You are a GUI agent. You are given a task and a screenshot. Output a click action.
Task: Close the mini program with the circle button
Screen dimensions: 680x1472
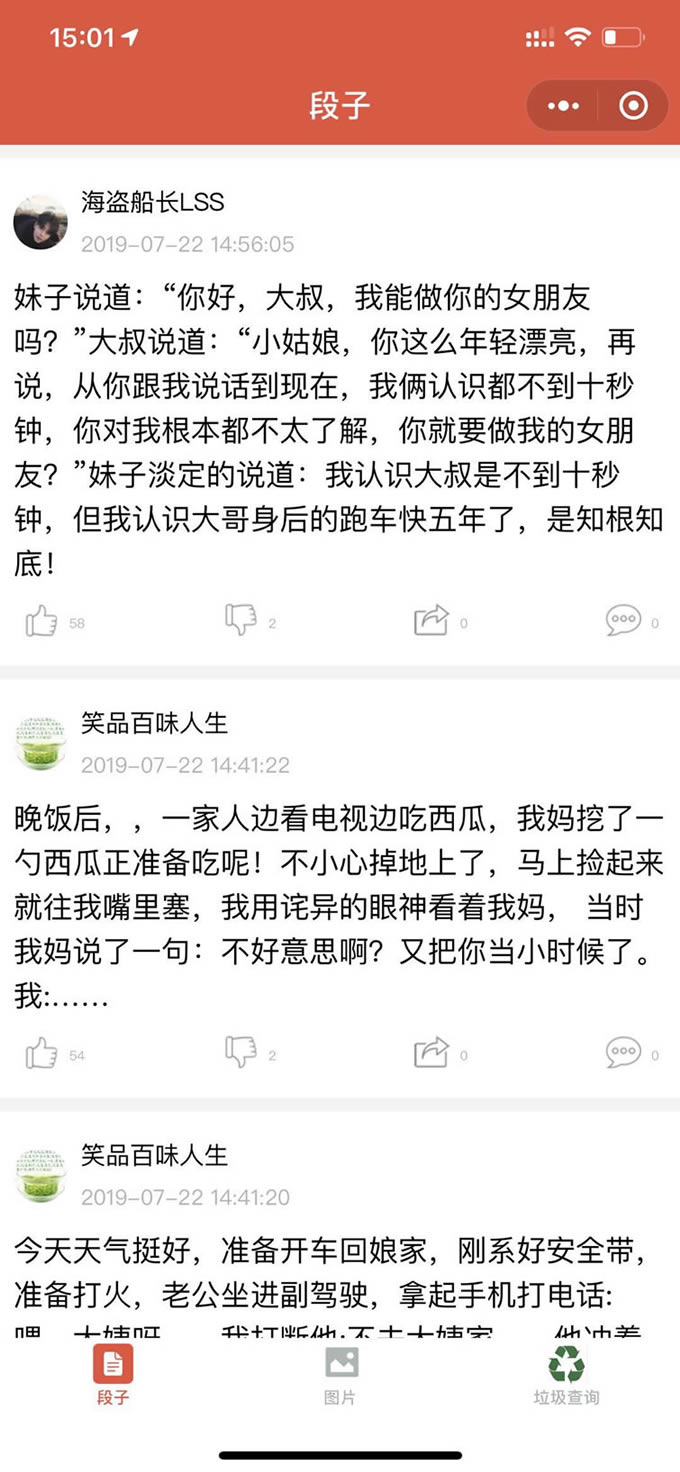pos(634,105)
